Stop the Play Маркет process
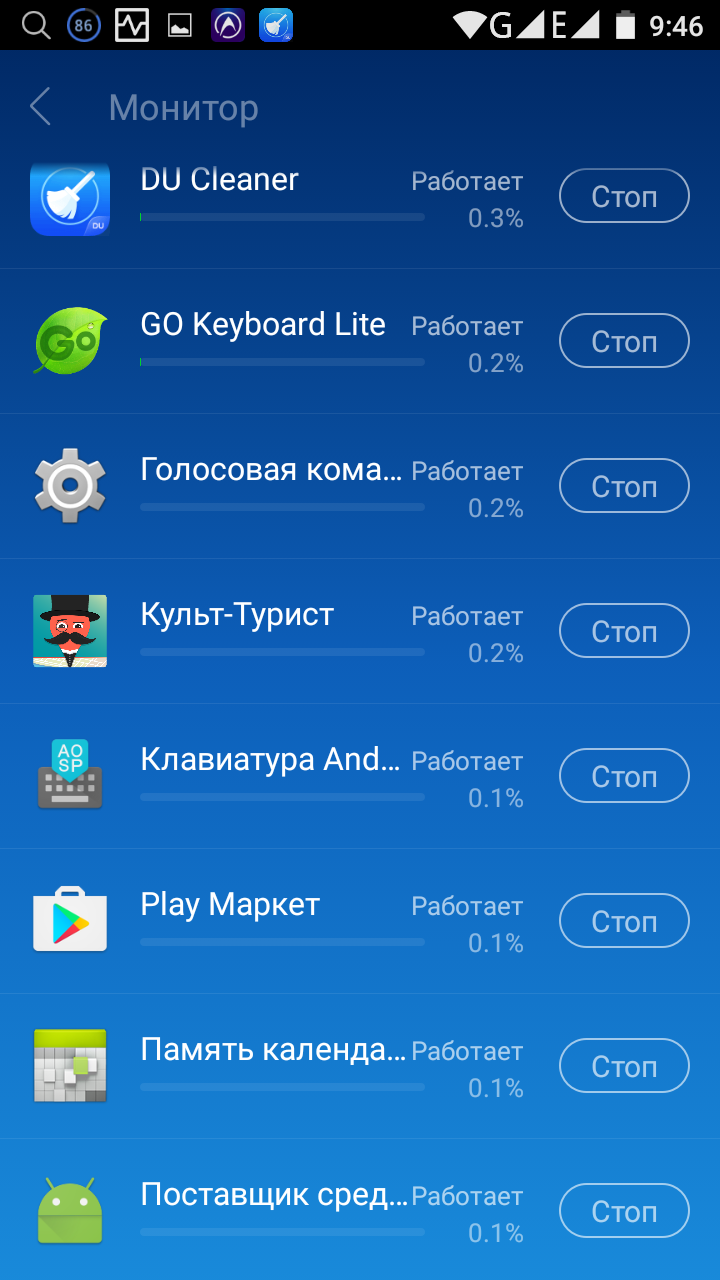The width and height of the screenshot is (720, 1280). 624,921
